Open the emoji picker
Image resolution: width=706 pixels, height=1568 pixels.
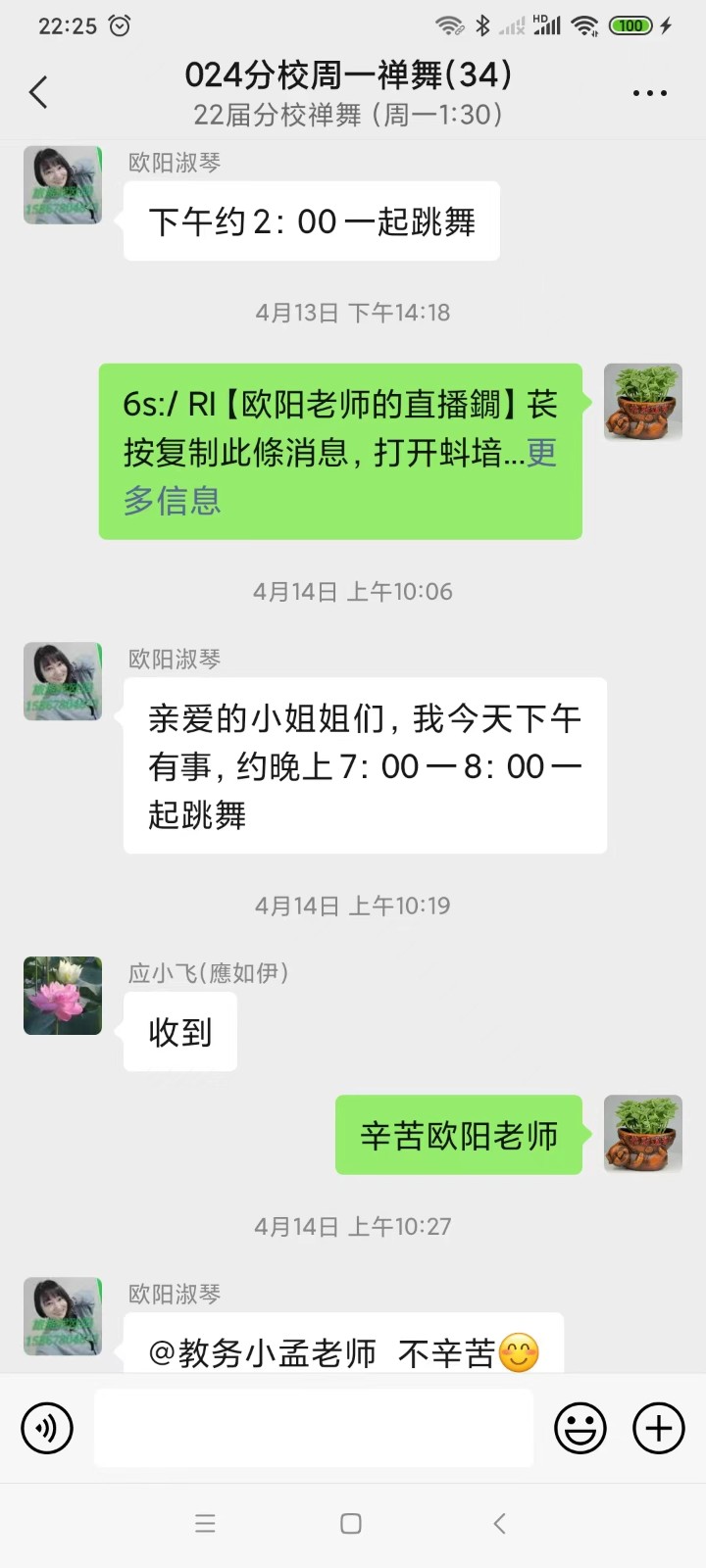(x=580, y=1428)
